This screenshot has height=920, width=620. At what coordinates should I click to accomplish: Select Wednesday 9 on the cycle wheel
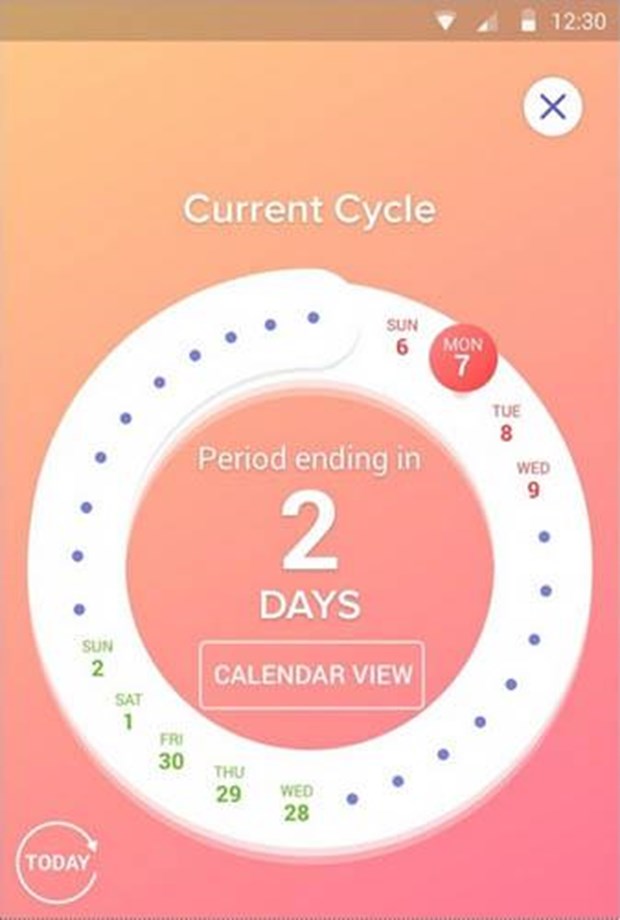[532, 481]
